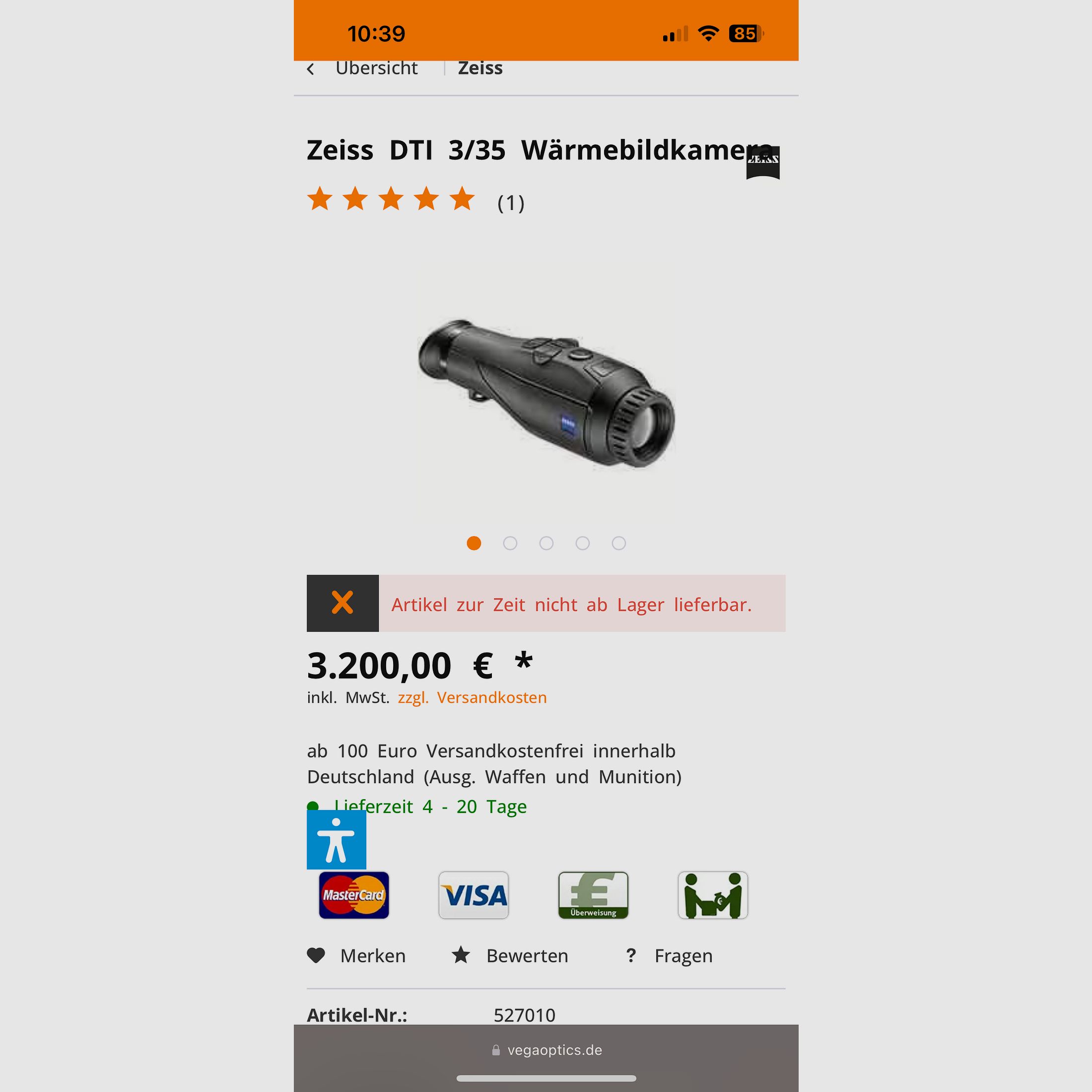Tap the vegaoptics.de address bar
The width and height of the screenshot is (1092, 1092).
click(x=546, y=1050)
